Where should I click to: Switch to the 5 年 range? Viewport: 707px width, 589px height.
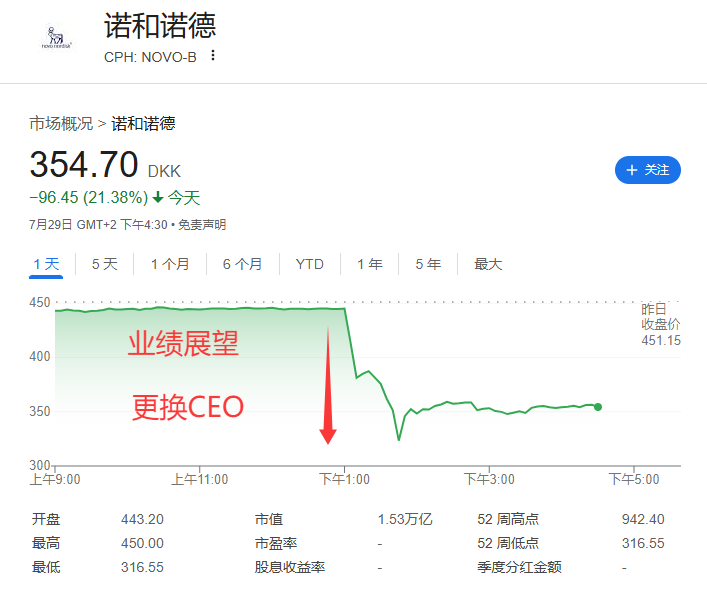pyautogui.click(x=428, y=264)
